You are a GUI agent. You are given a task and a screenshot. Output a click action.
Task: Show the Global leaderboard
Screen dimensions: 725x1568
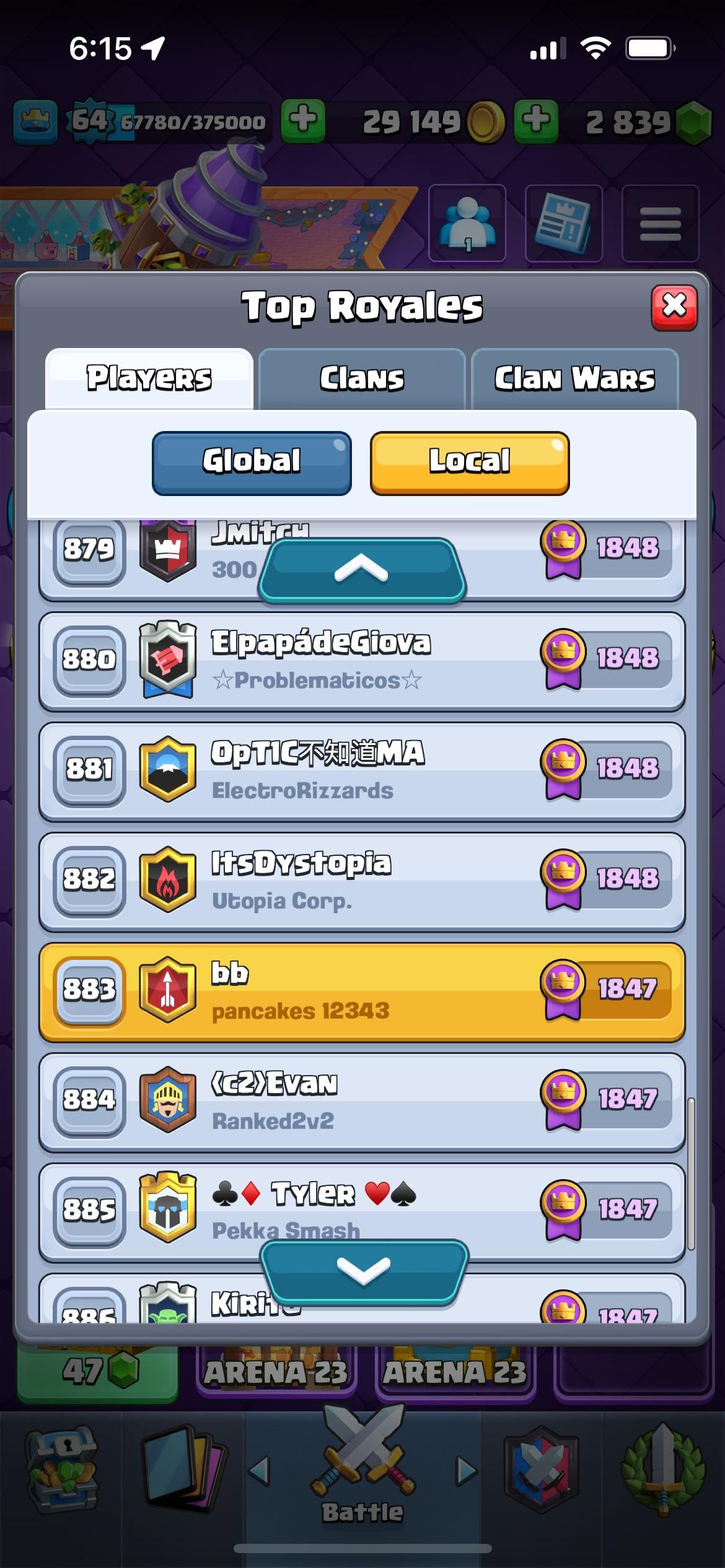tap(252, 463)
